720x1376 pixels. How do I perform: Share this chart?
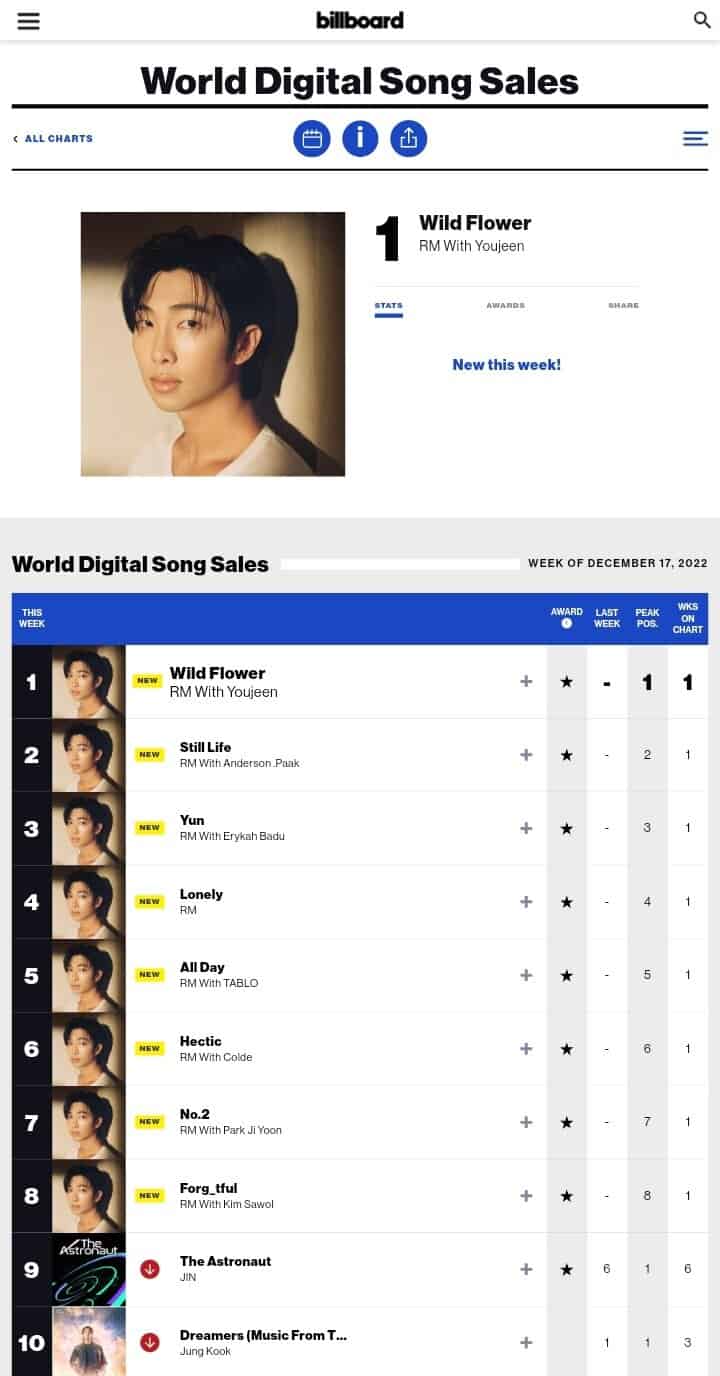408,138
